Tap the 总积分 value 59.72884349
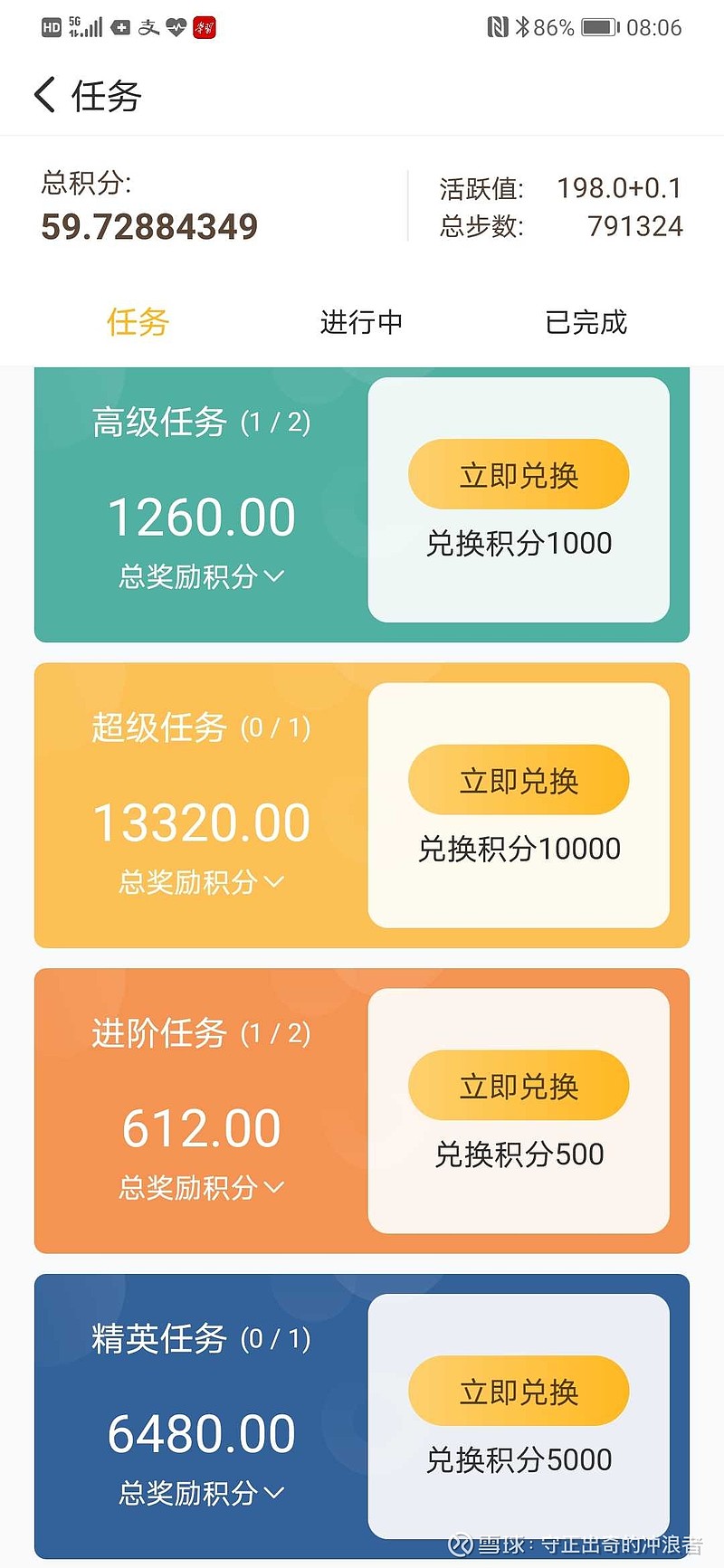The image size is (724, 1568). pos(149,226)
